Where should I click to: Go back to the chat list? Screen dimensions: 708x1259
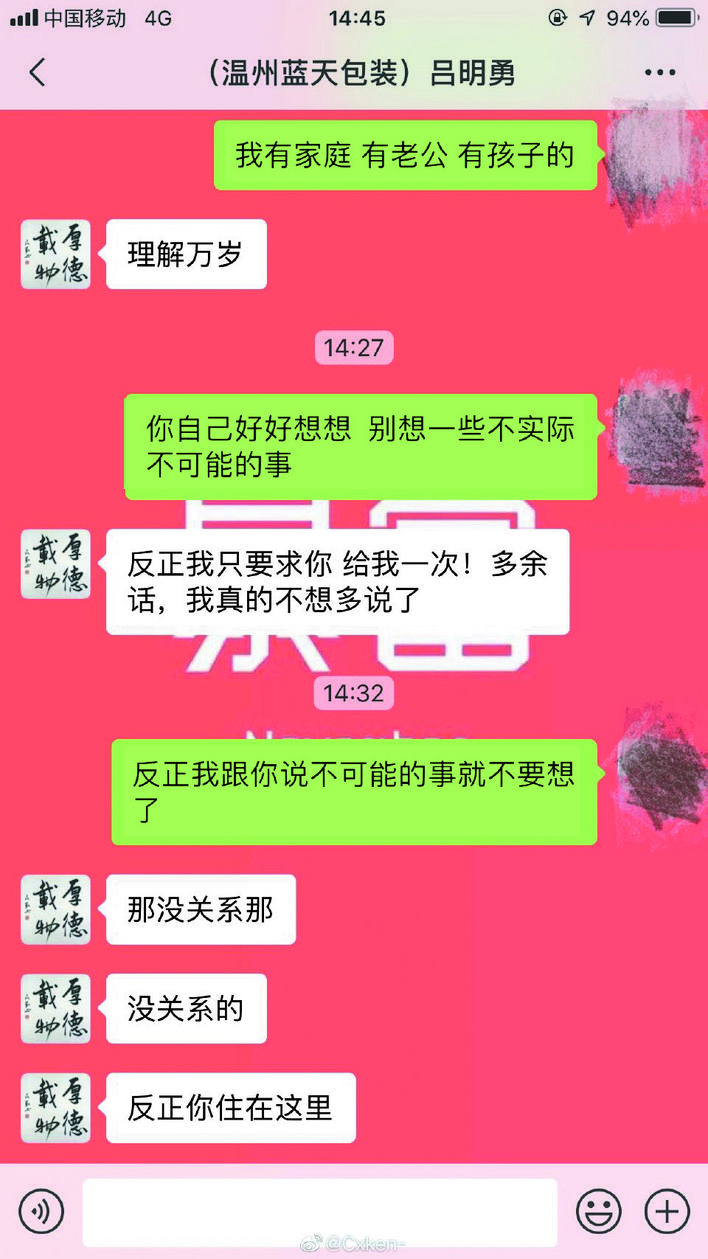click(x=37, y=73)
